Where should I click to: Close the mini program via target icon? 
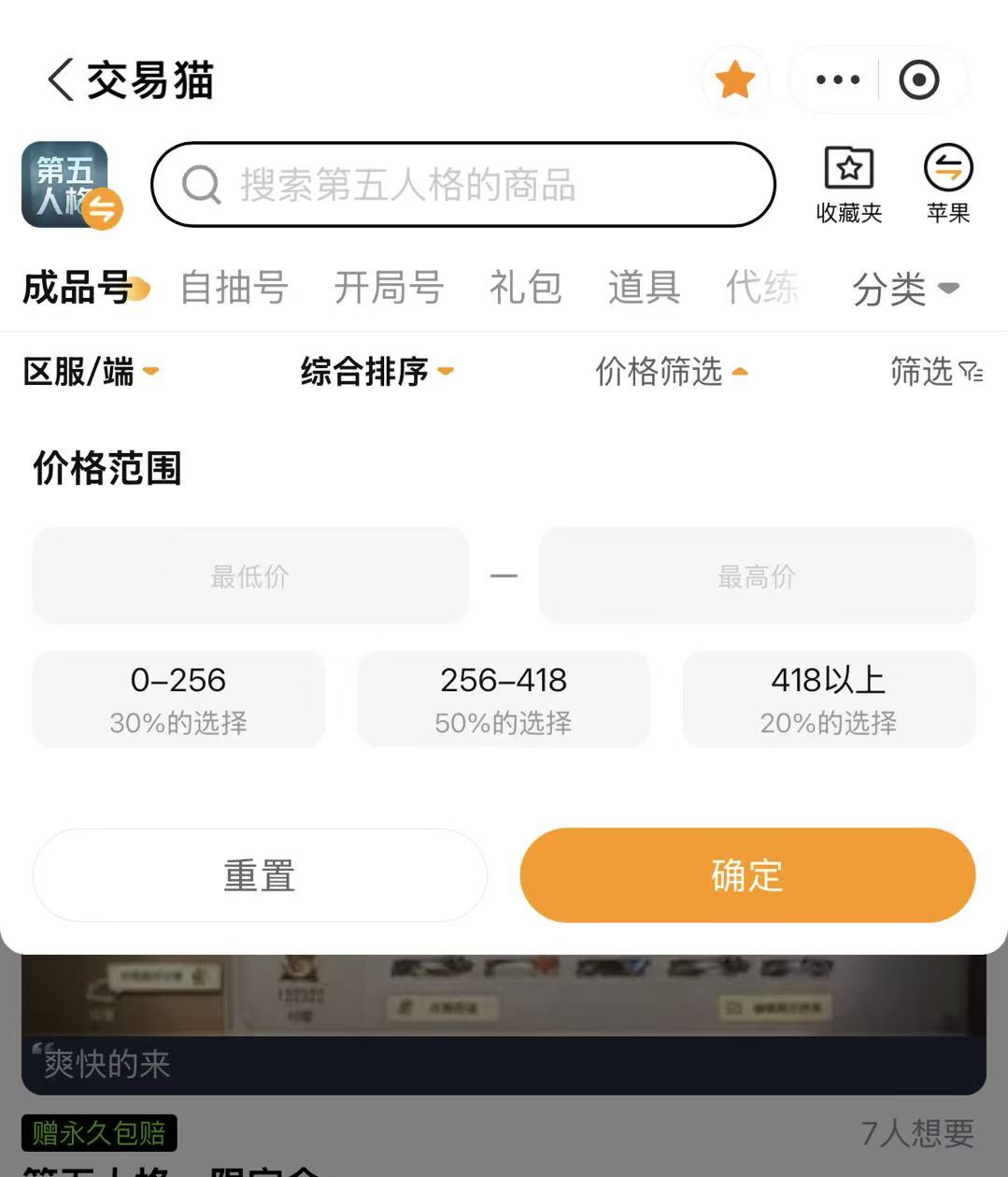click(919, 79)
